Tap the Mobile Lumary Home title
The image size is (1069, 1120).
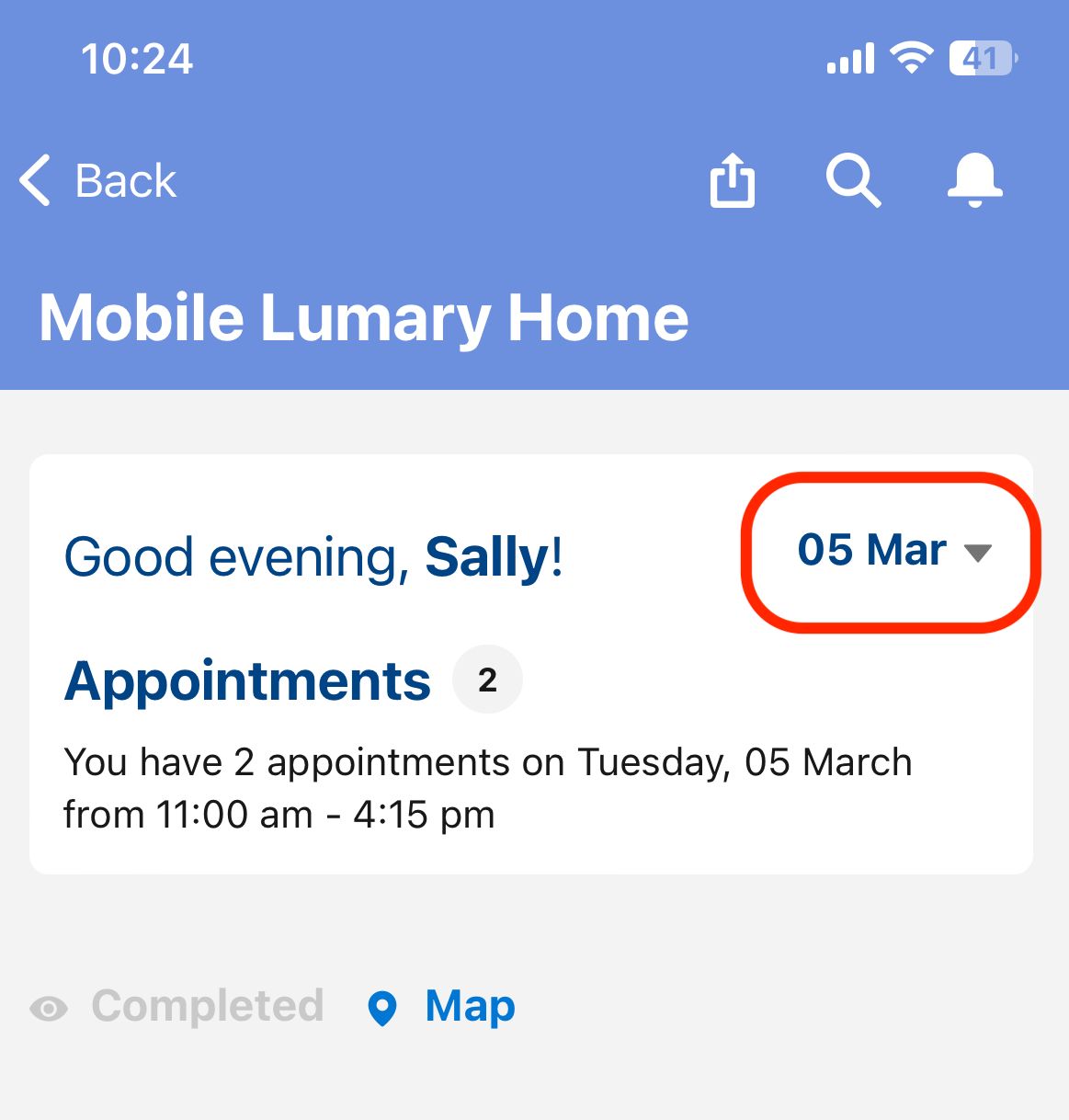coord(364,317)
